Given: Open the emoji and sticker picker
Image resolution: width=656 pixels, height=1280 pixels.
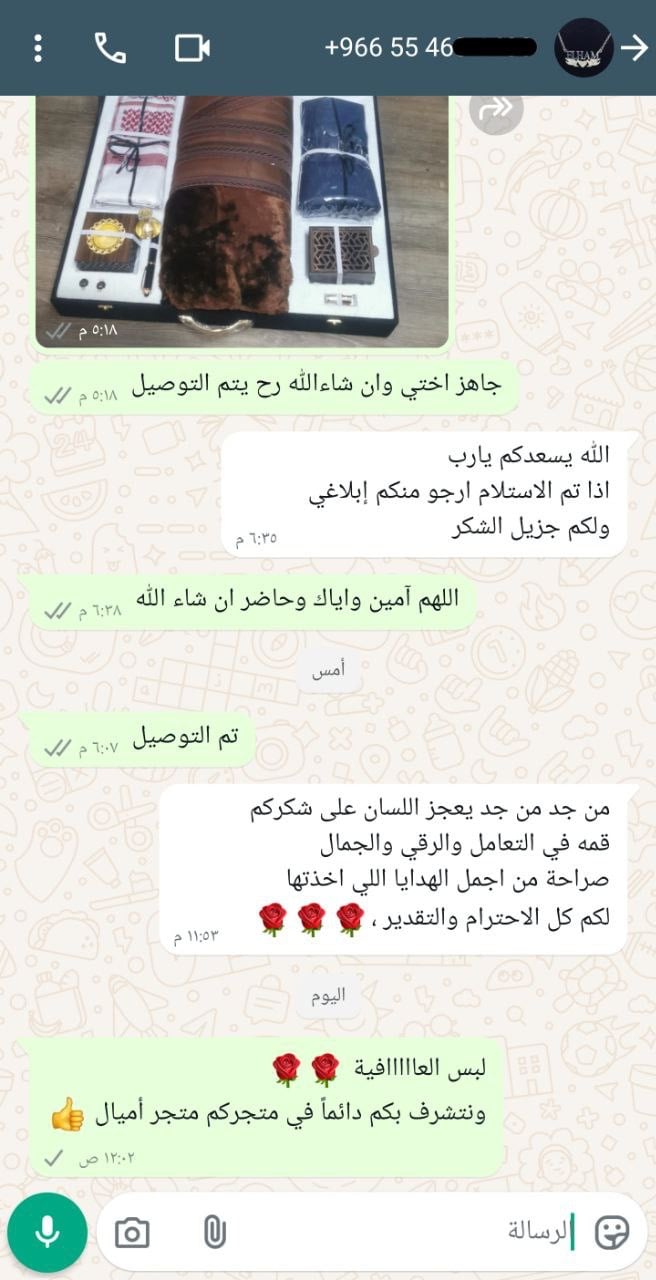Looking at the screenshot, I should tap(612, 1233).
